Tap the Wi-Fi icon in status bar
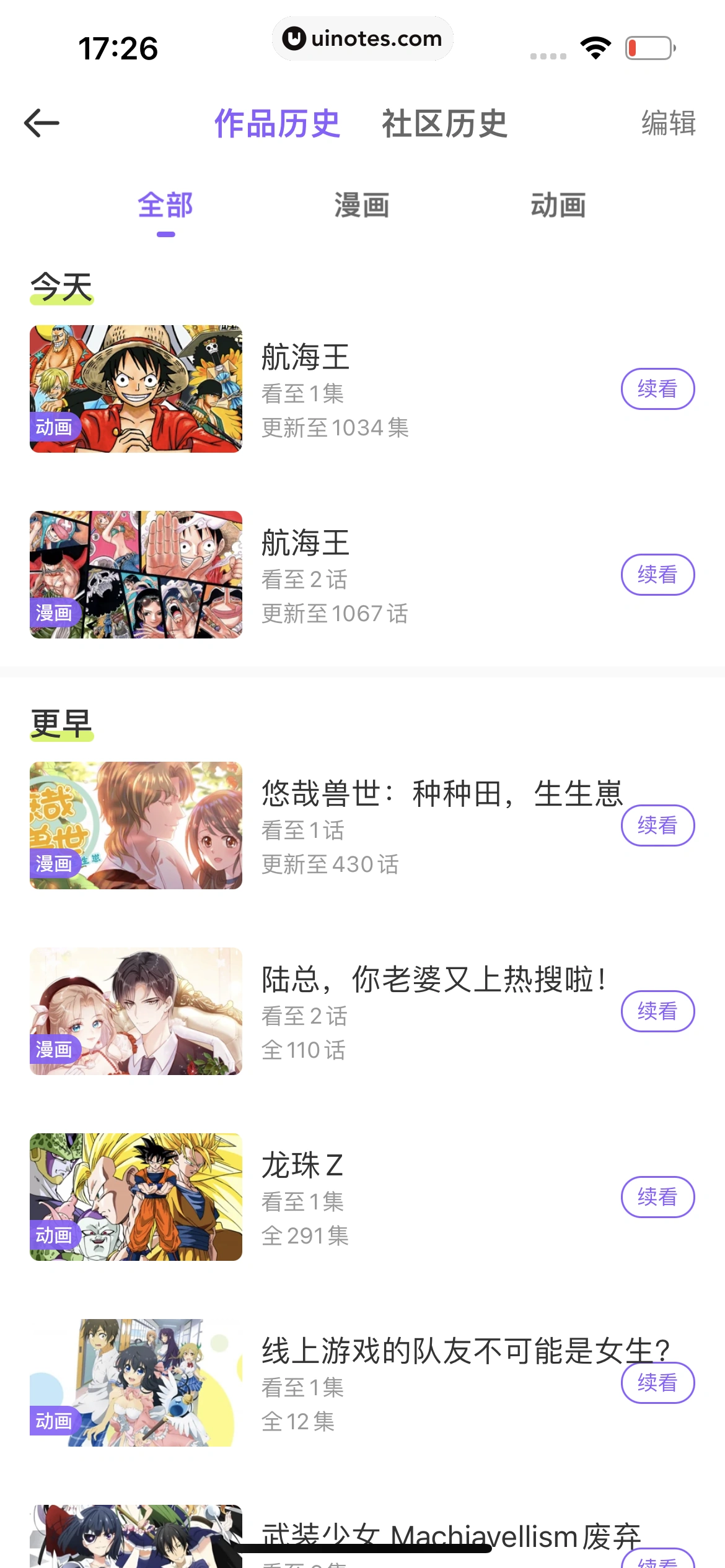The width and height of the screenshot is (725, 1568). click(x=595, y=46)
